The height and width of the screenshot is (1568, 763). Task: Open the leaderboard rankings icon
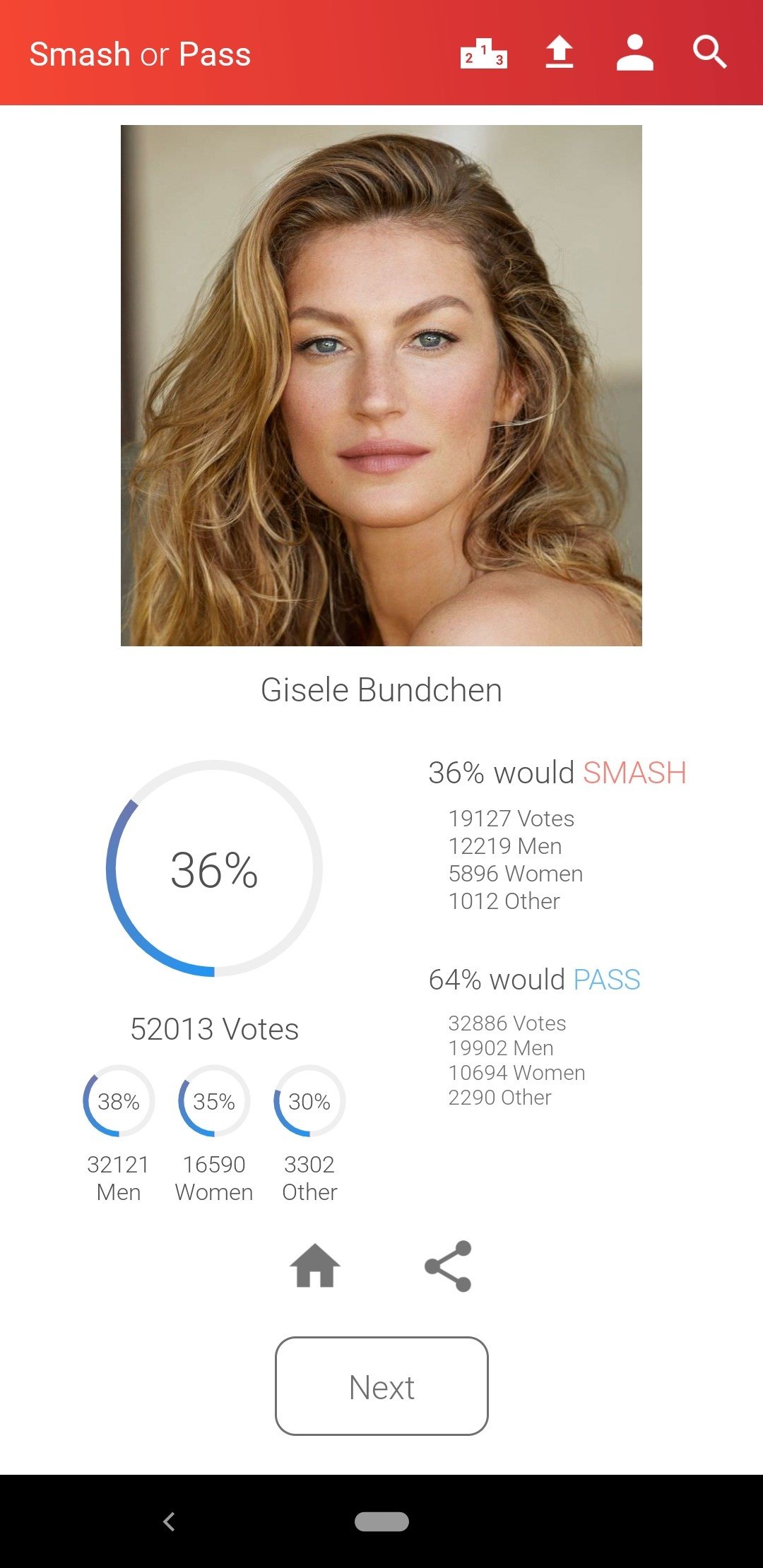[x=484, y=53]
